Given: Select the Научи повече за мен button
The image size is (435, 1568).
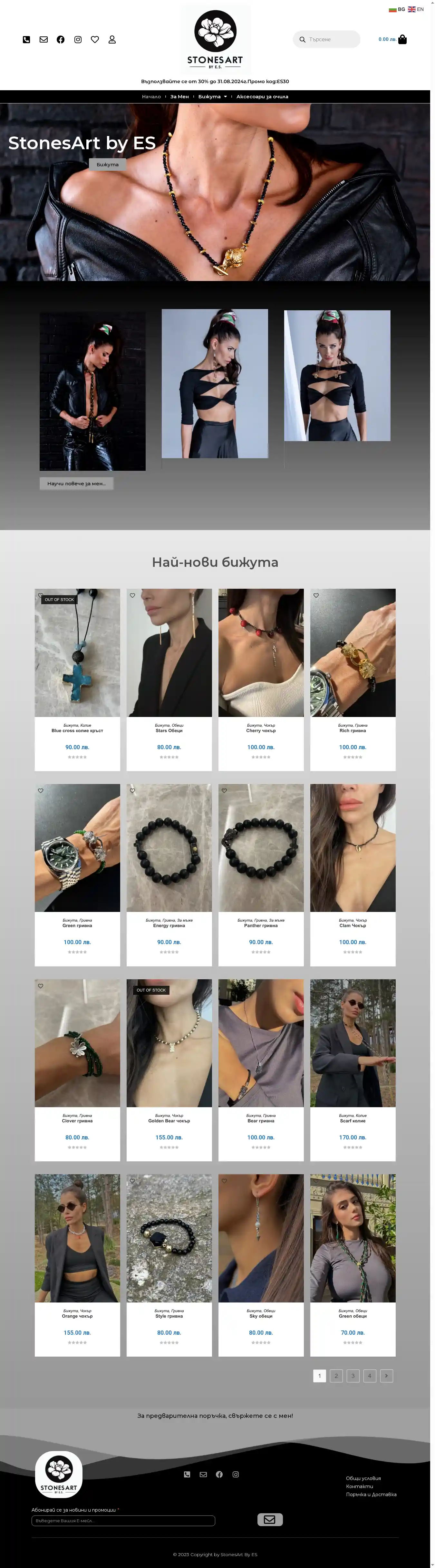Looking at the screenshot, I should tap(77, 483).
